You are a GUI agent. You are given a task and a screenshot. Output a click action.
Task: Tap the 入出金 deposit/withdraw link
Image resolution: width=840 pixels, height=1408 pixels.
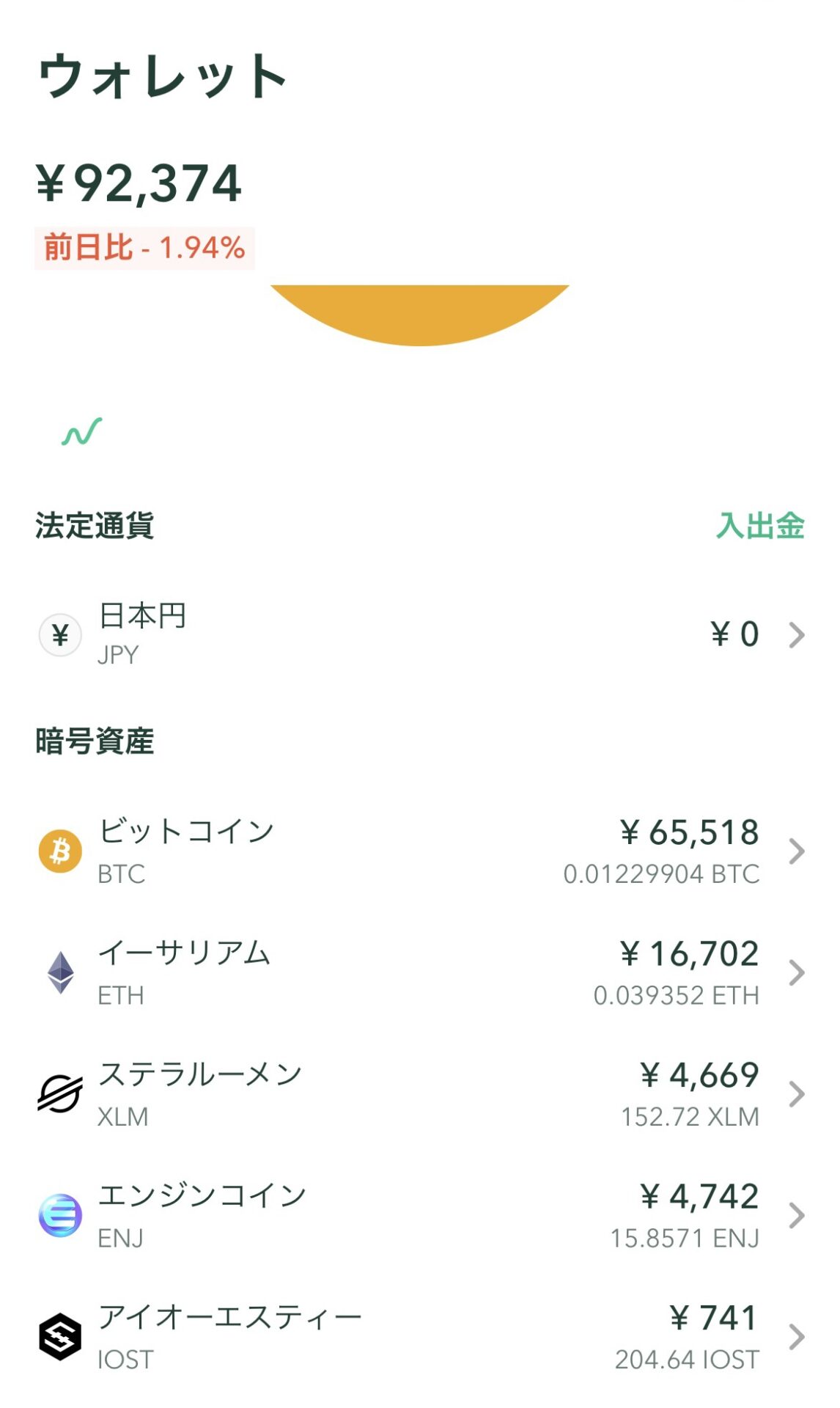click(760, 526)
